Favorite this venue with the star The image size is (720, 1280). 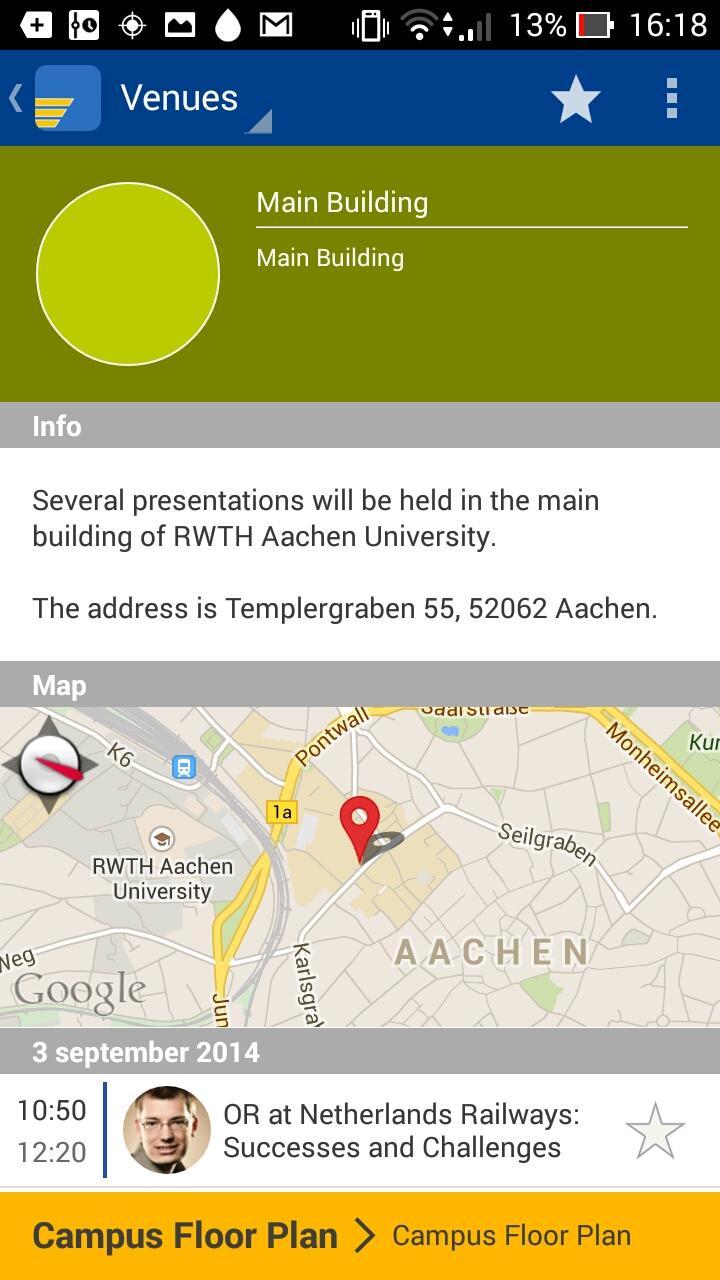576,99
